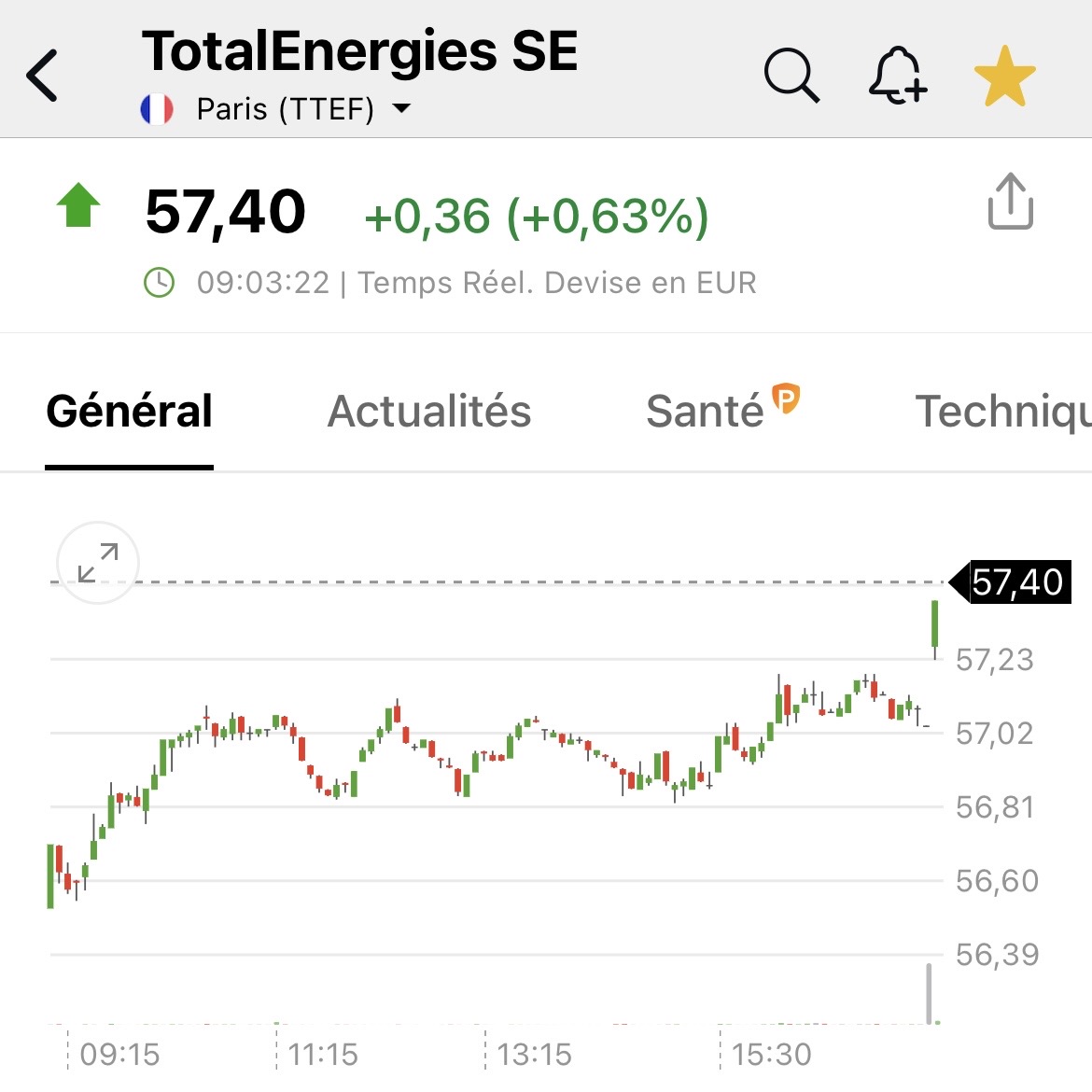Viewport: 1092px width, 1092px height.
Task: Select the Général tab
Action: (130, 412)
